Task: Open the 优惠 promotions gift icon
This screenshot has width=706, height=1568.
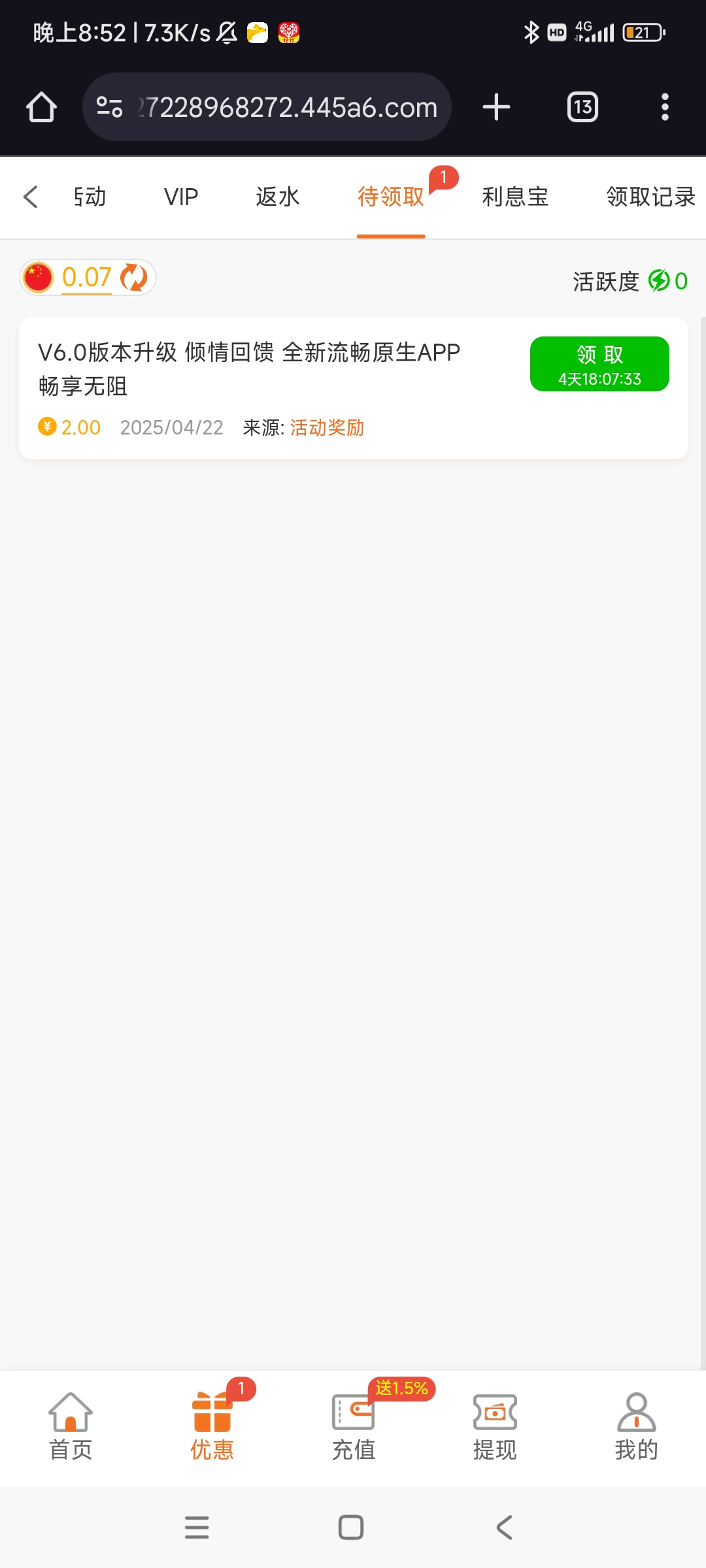Action: point(212,1415)
